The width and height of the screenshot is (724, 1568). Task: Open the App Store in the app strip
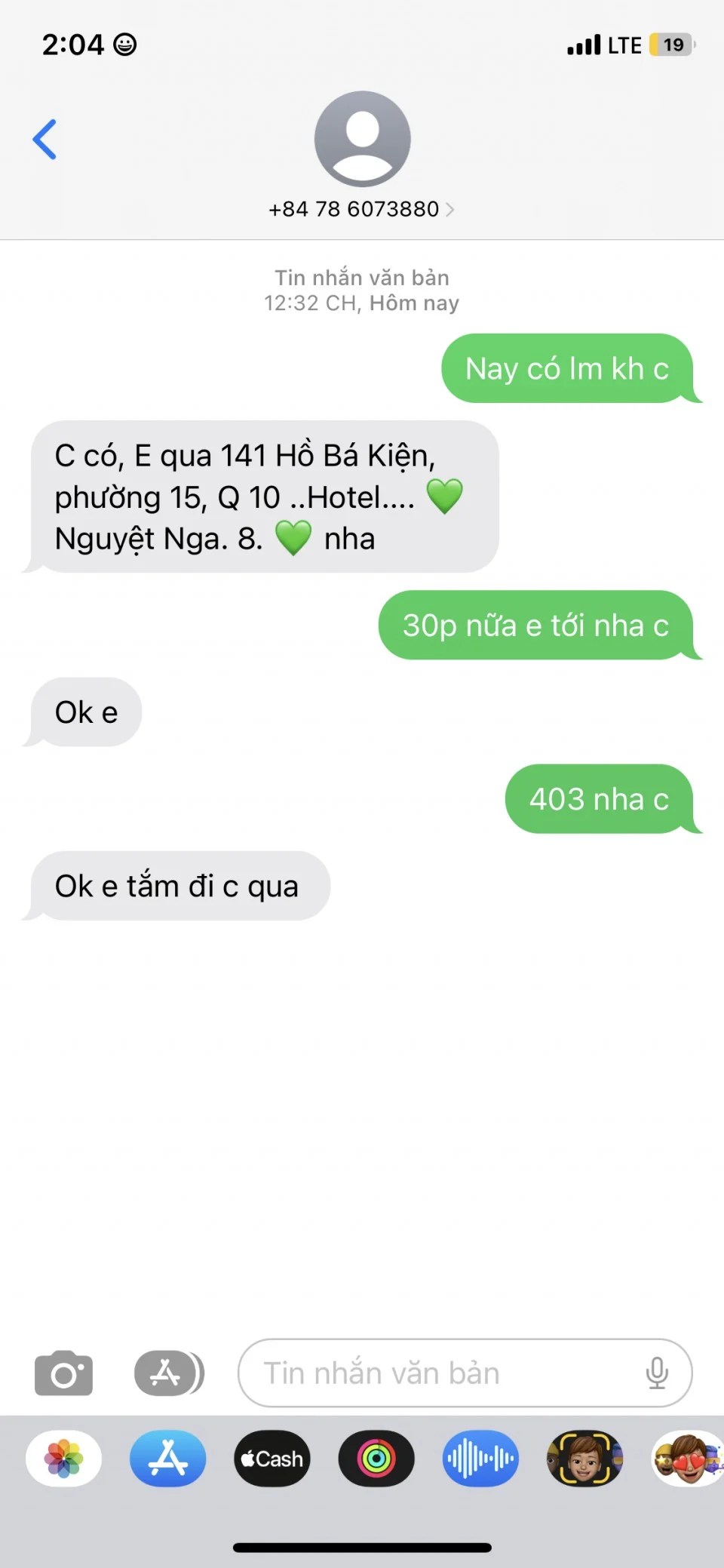[x=168, y=1459]
